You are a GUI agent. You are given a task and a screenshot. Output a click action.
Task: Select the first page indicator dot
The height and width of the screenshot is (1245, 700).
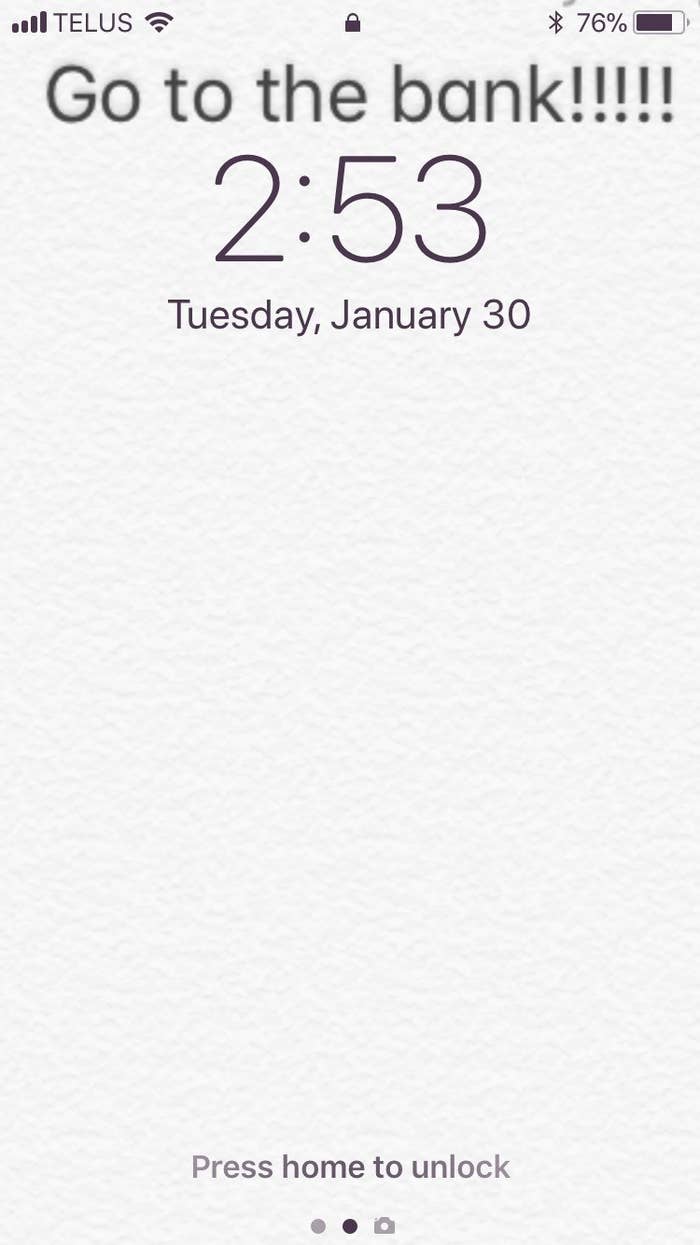pyautogui.click(x=318, y=1226)
